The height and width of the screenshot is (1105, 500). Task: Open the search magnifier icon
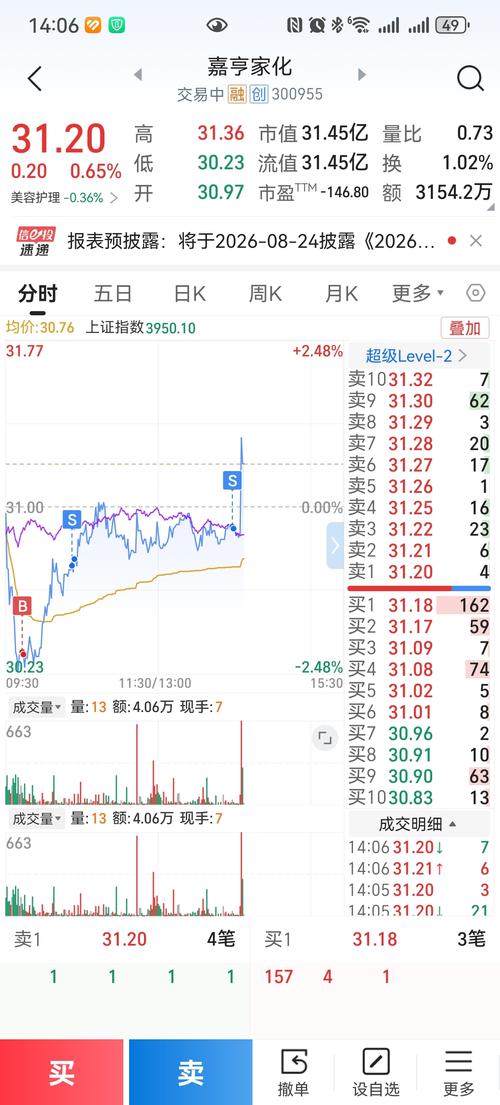pos(470,78)
